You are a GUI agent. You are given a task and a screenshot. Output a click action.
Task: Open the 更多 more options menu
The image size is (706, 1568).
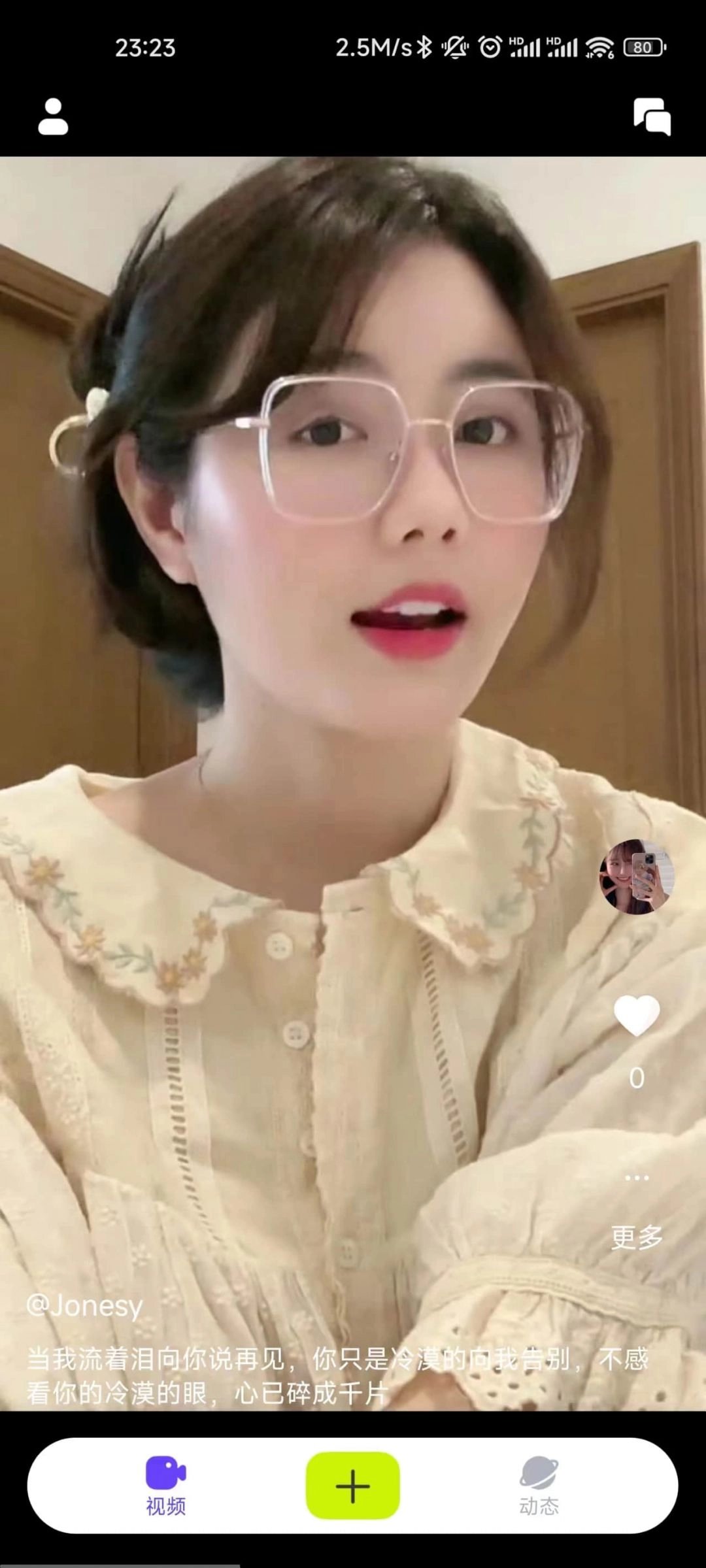(x=636, y=1210)
